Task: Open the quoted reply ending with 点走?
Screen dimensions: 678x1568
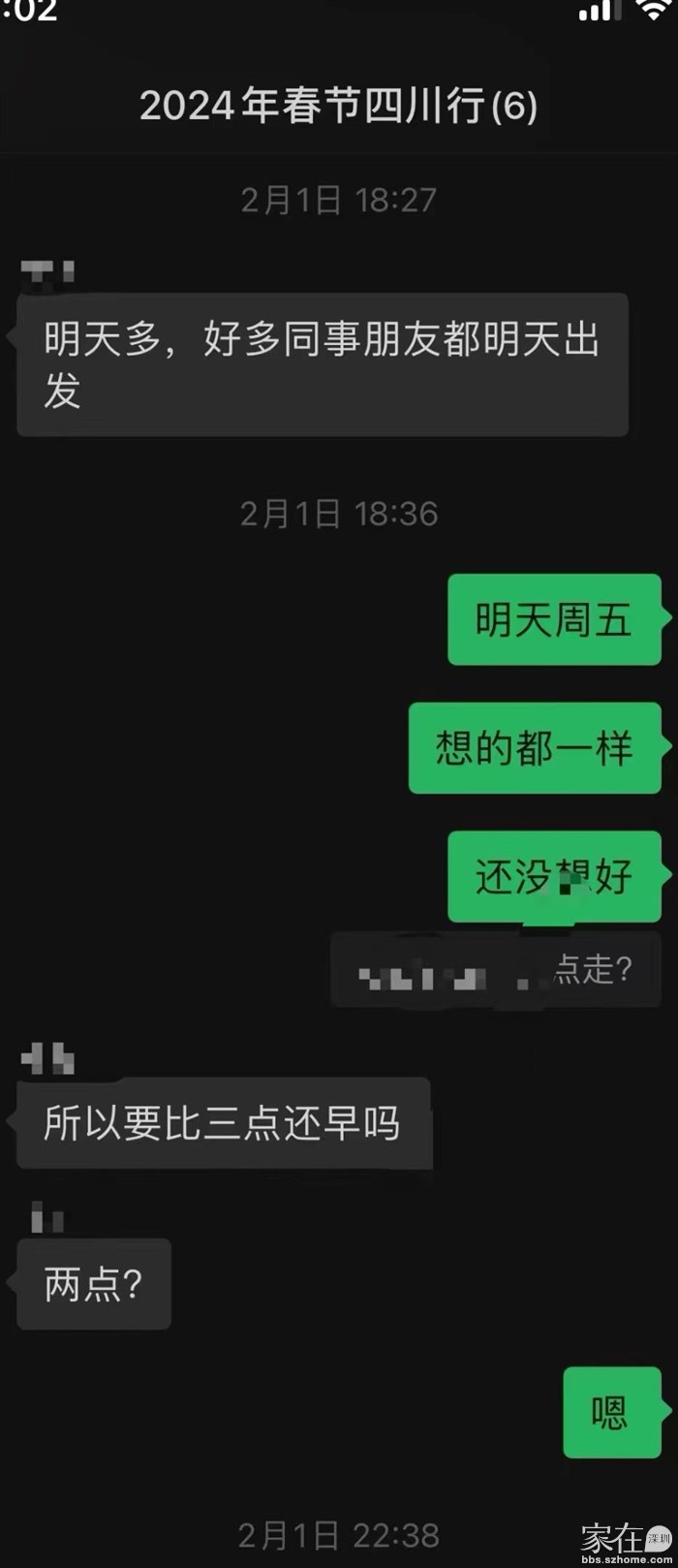Action: 496,970
